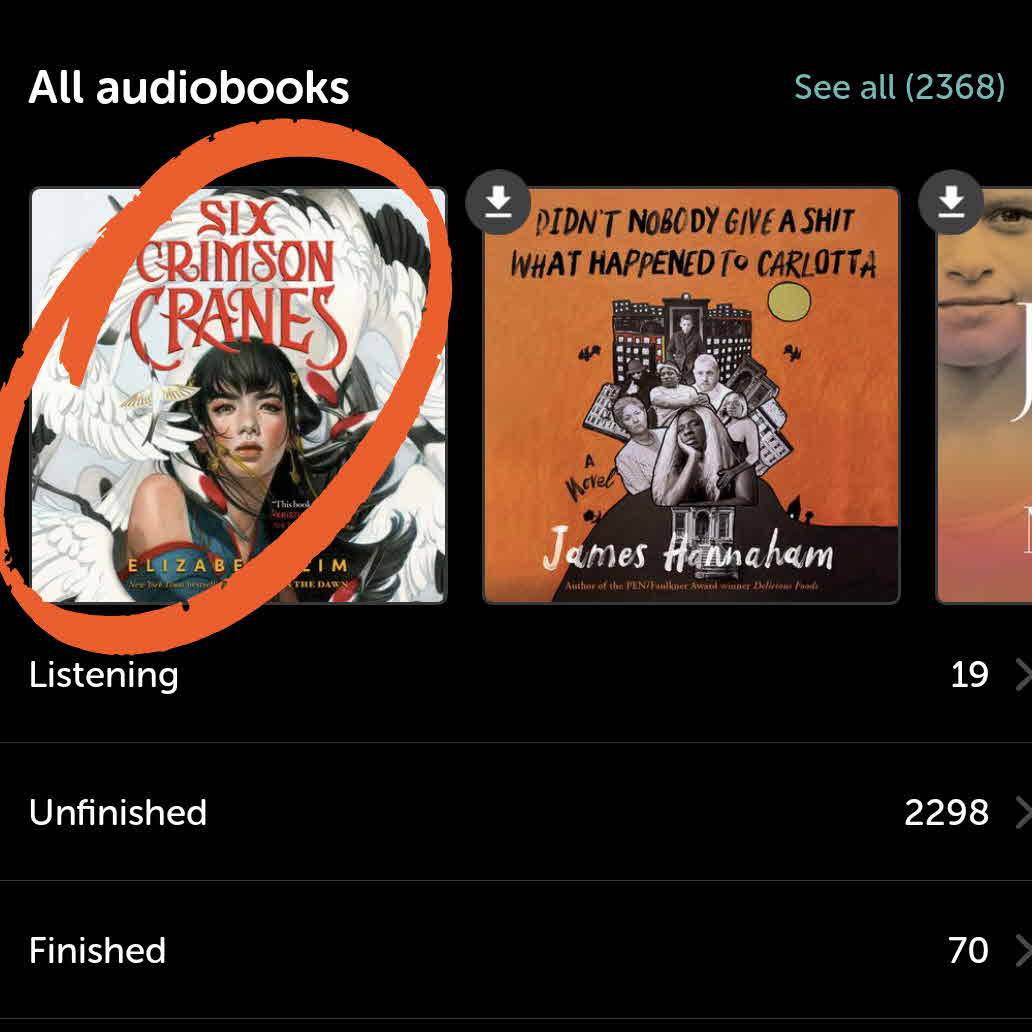Open the Six Crimson Cranes audiobook
The width and height of the screenshot is (1032, 1032).
coord(238,395)
